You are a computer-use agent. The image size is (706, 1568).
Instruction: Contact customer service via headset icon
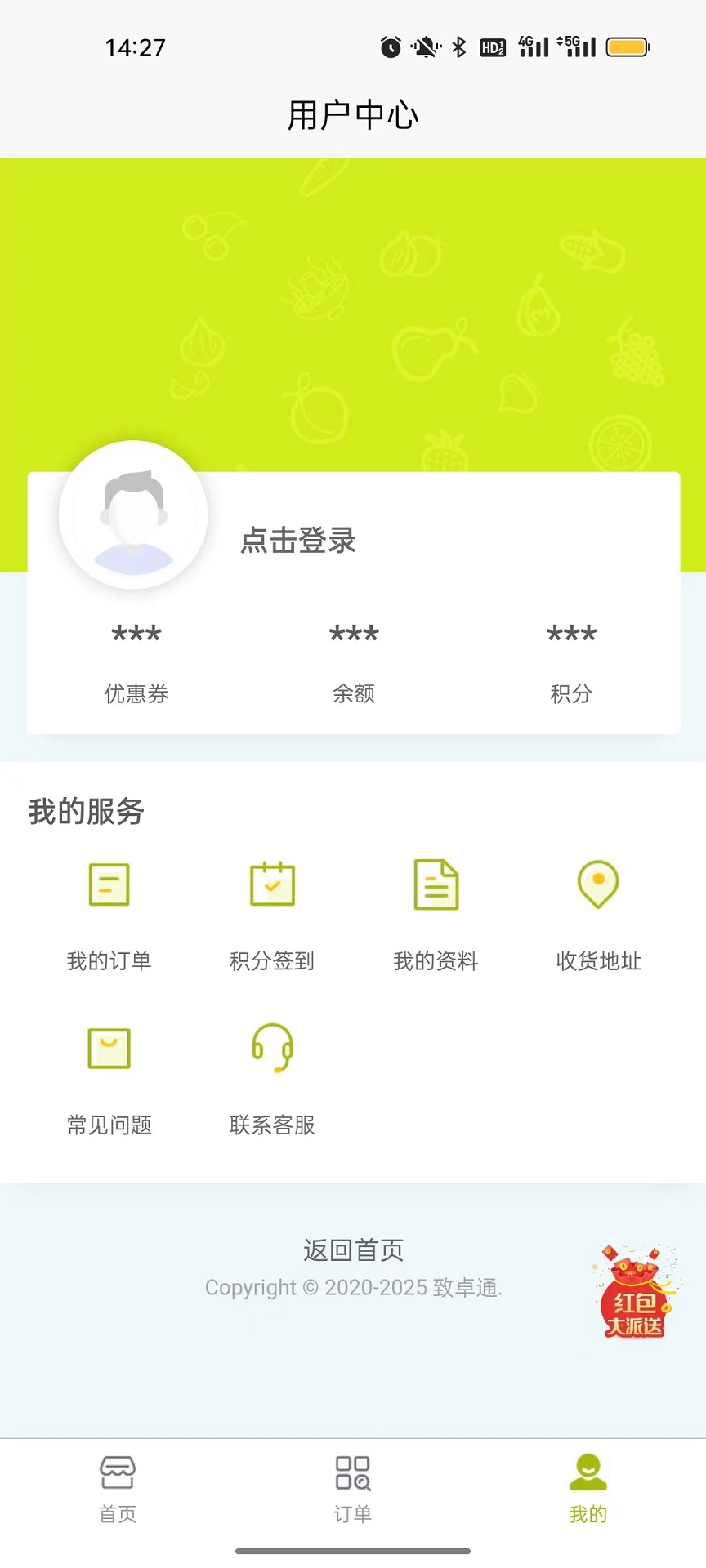tap(272, 1048)
